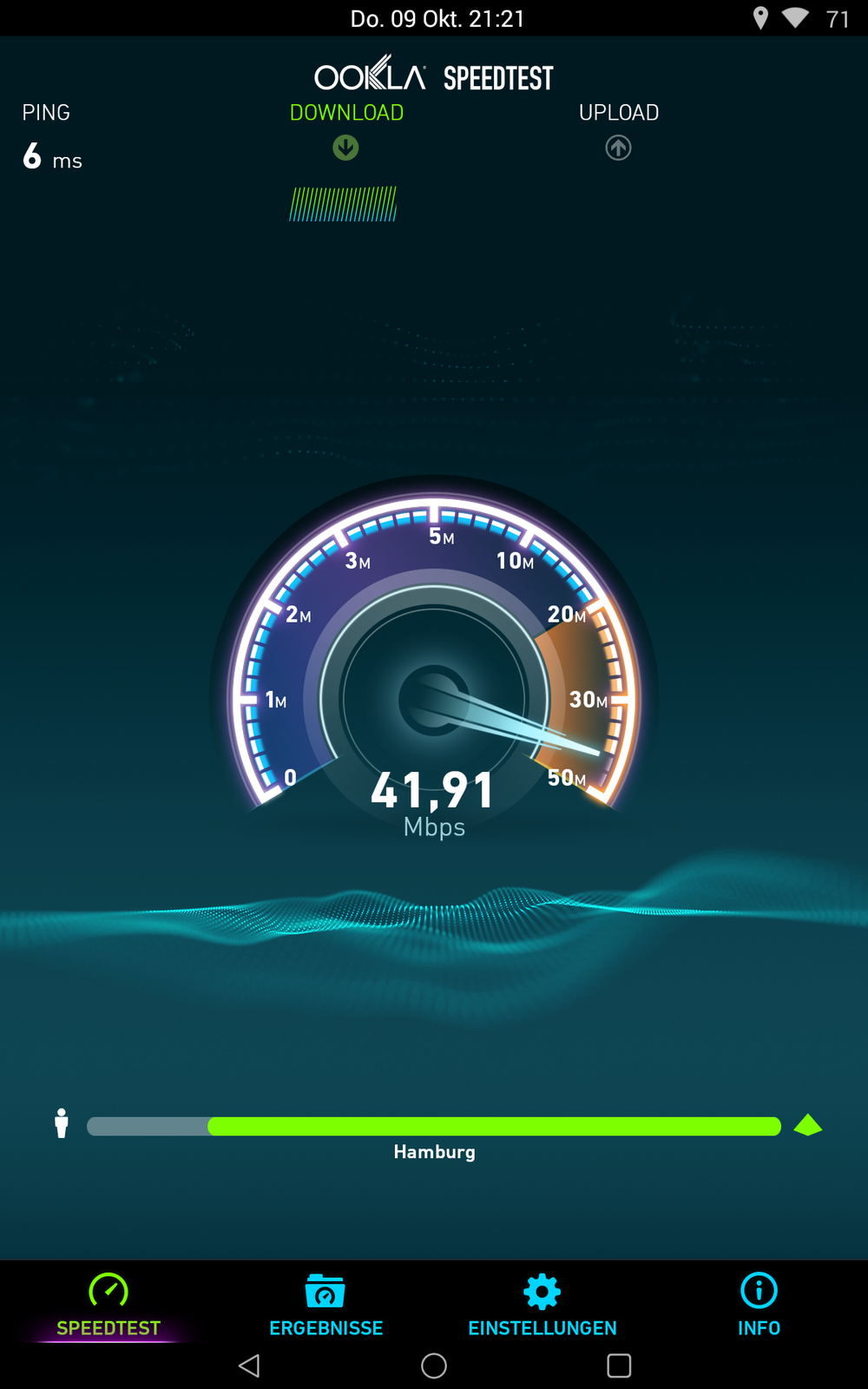
Task: Open the Info tab
Action: pyautogui.click(x=759, y=1305)
